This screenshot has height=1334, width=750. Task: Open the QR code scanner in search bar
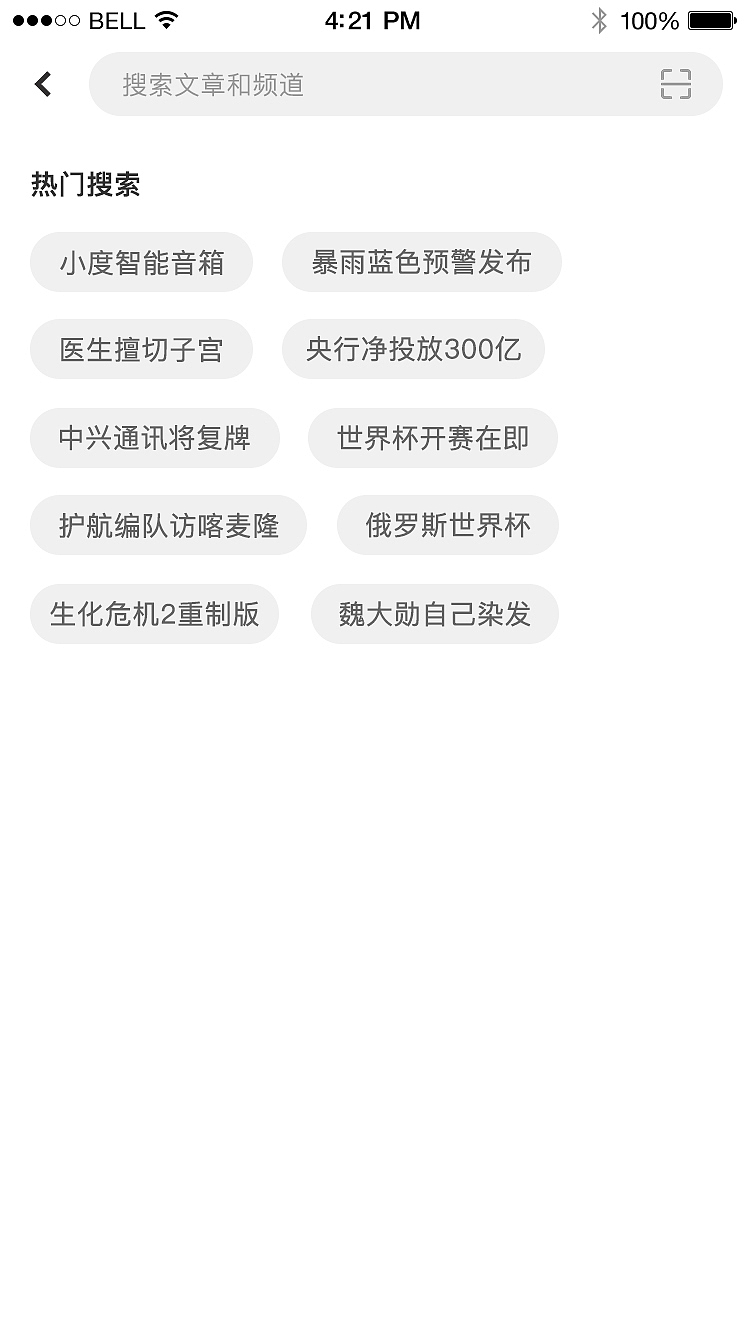[678, 85]
